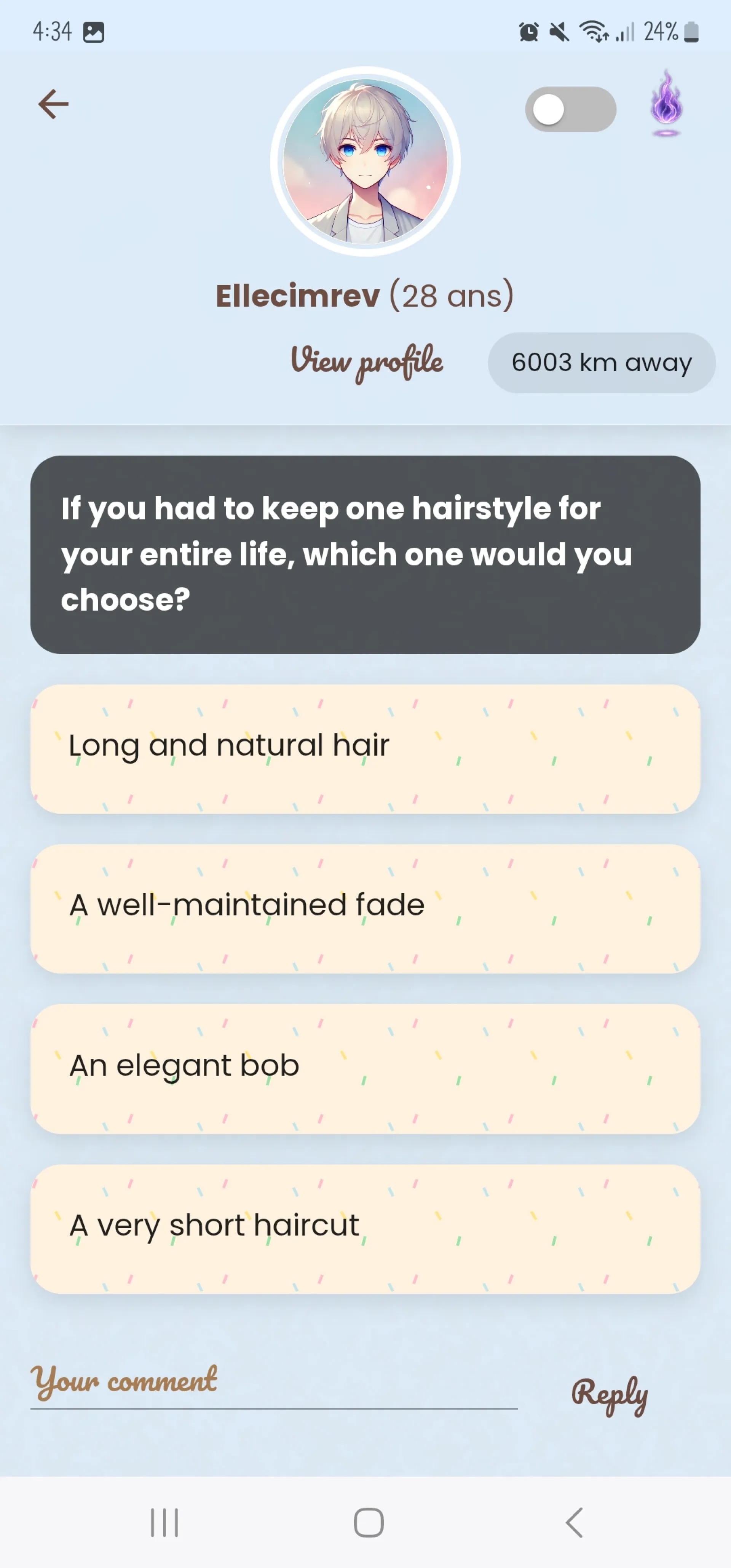
Task: Choose A well-maintained fade
Action: pyautogui.click(x=365, y=908)
